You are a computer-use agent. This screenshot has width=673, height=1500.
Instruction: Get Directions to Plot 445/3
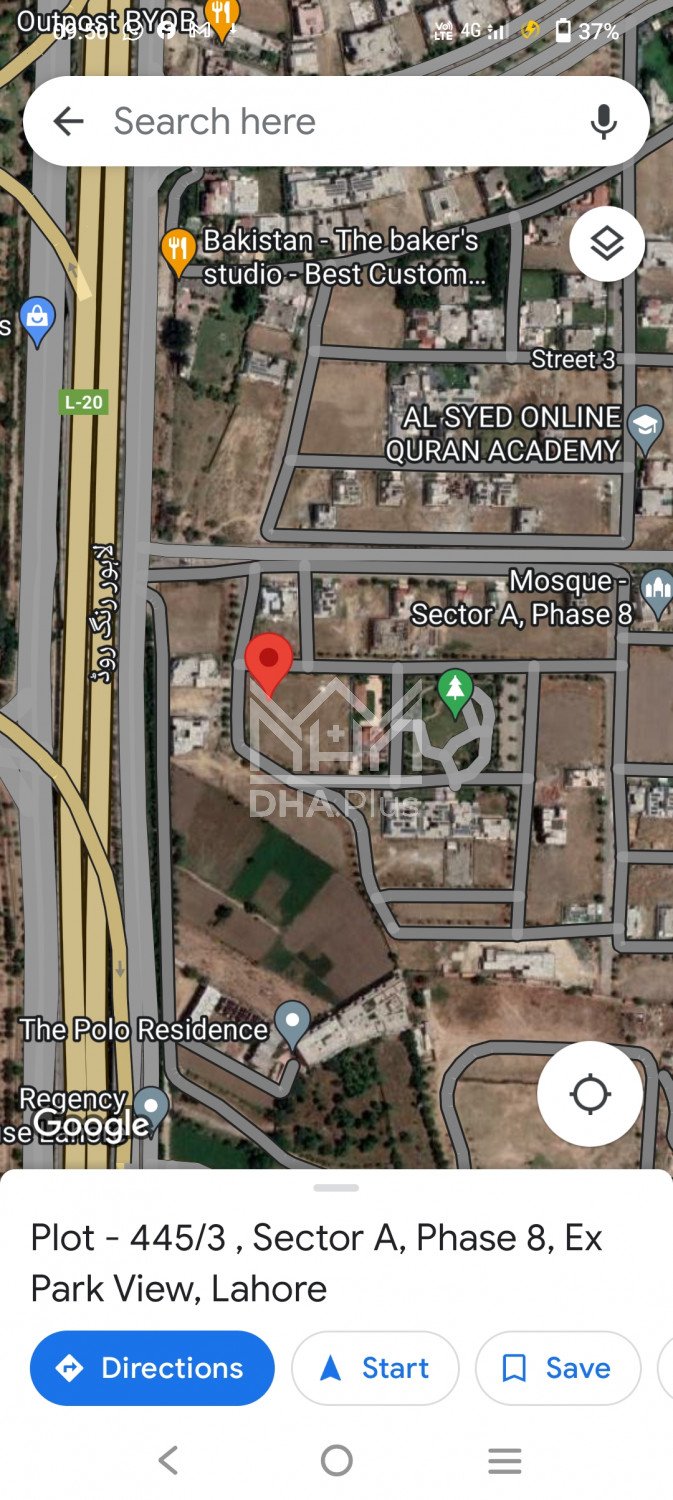152,1368
